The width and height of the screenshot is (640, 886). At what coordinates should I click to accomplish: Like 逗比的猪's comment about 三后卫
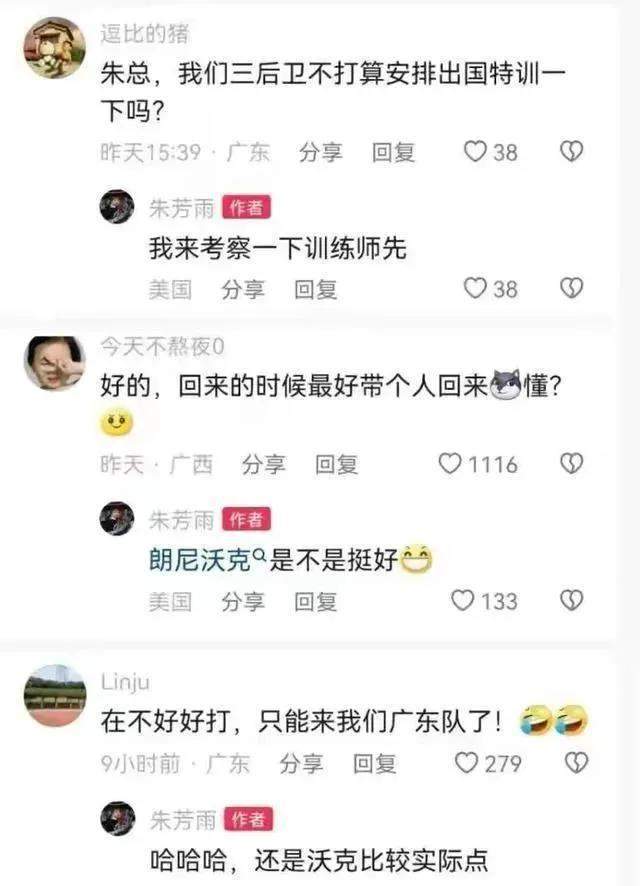pyautogui.click(x=475, y=152)
